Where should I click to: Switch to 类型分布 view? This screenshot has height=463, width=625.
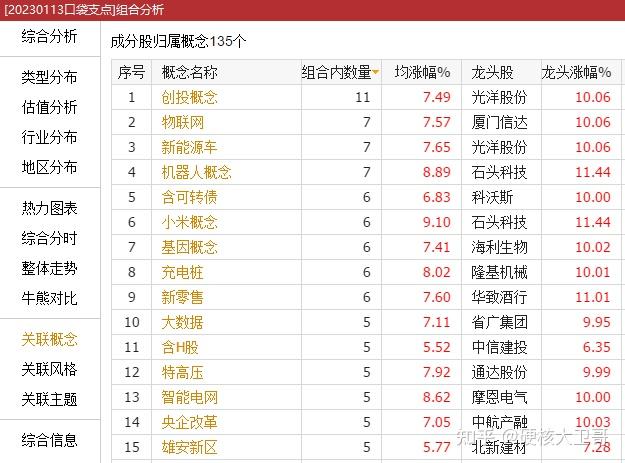(x=49, y=77)
